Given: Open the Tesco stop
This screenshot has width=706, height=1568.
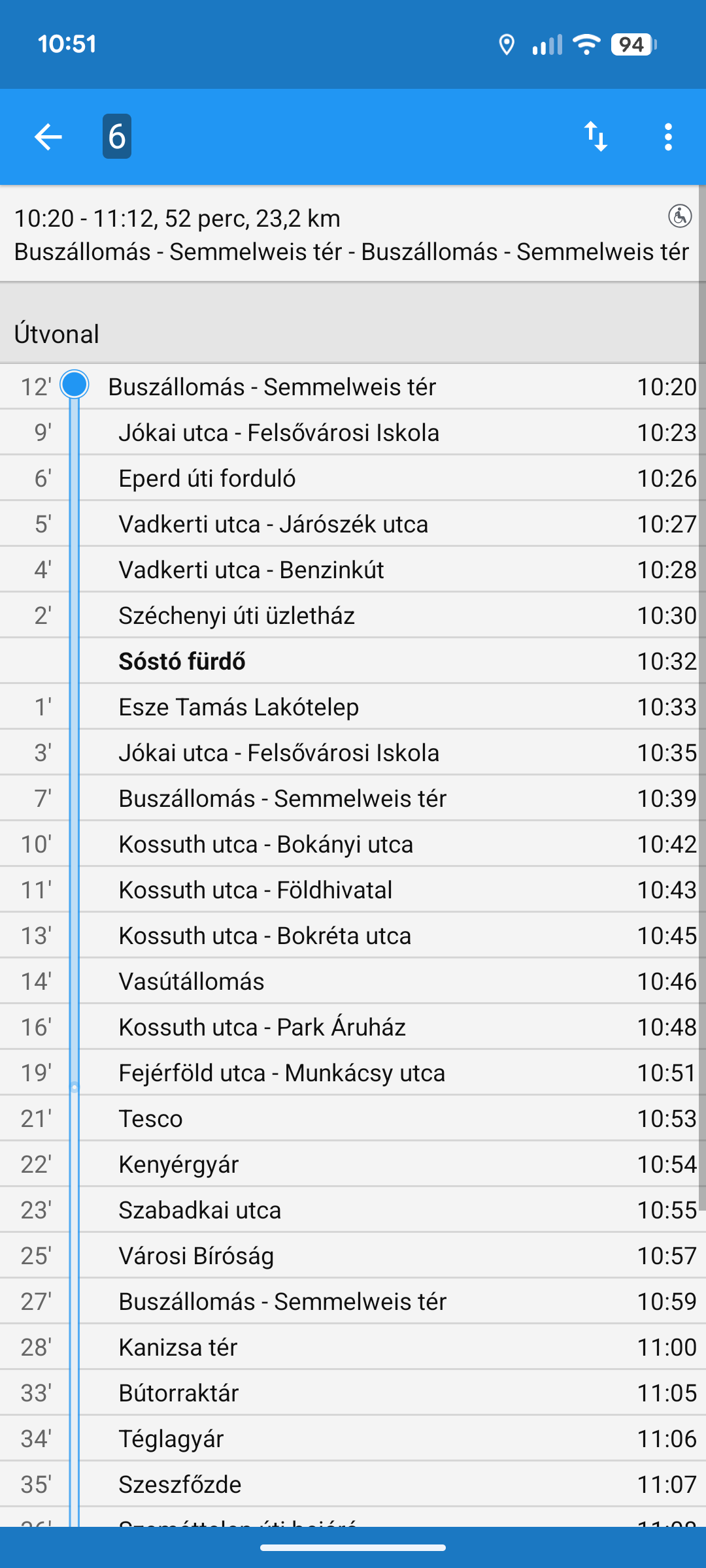Looking at the screenshot, I should (353, 1119).
